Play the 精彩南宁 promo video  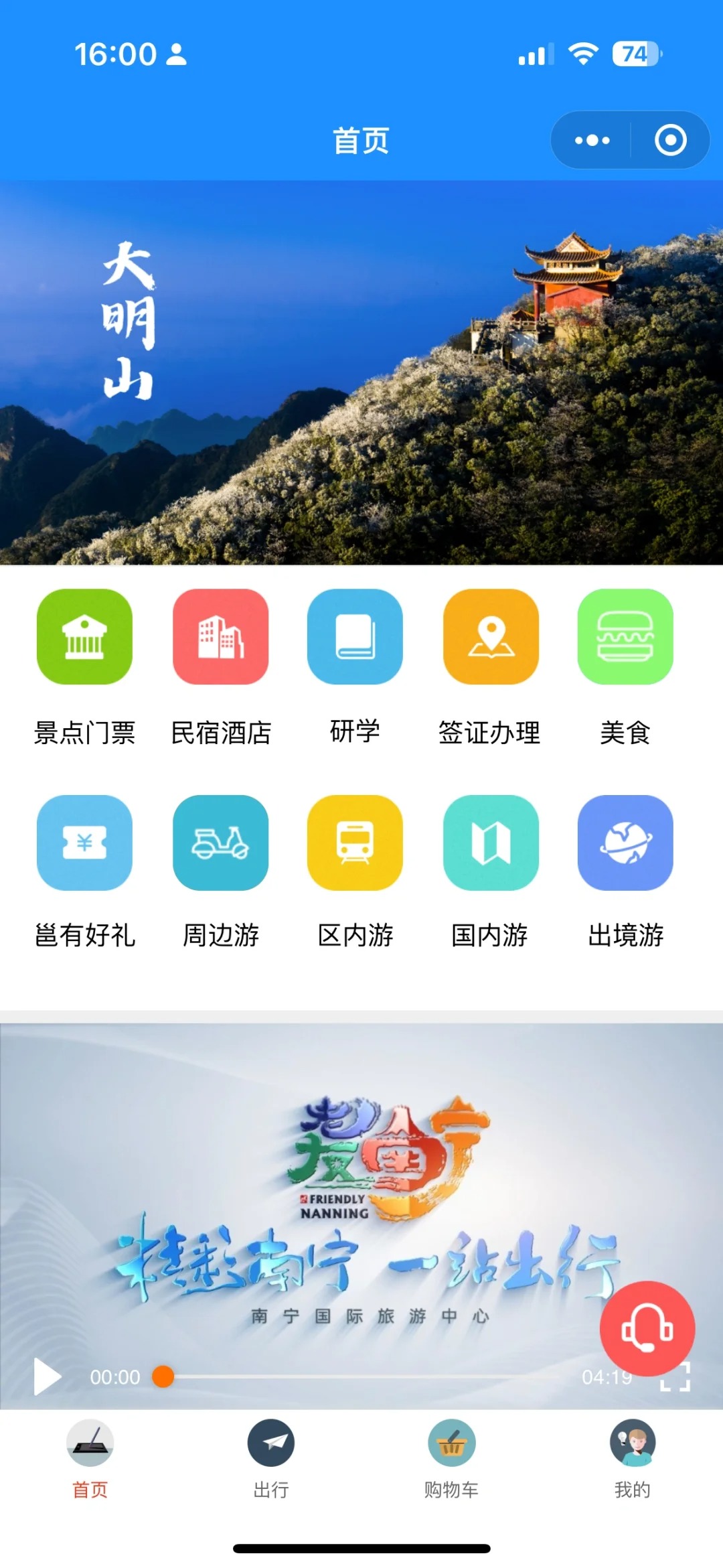pos(48,1377)
